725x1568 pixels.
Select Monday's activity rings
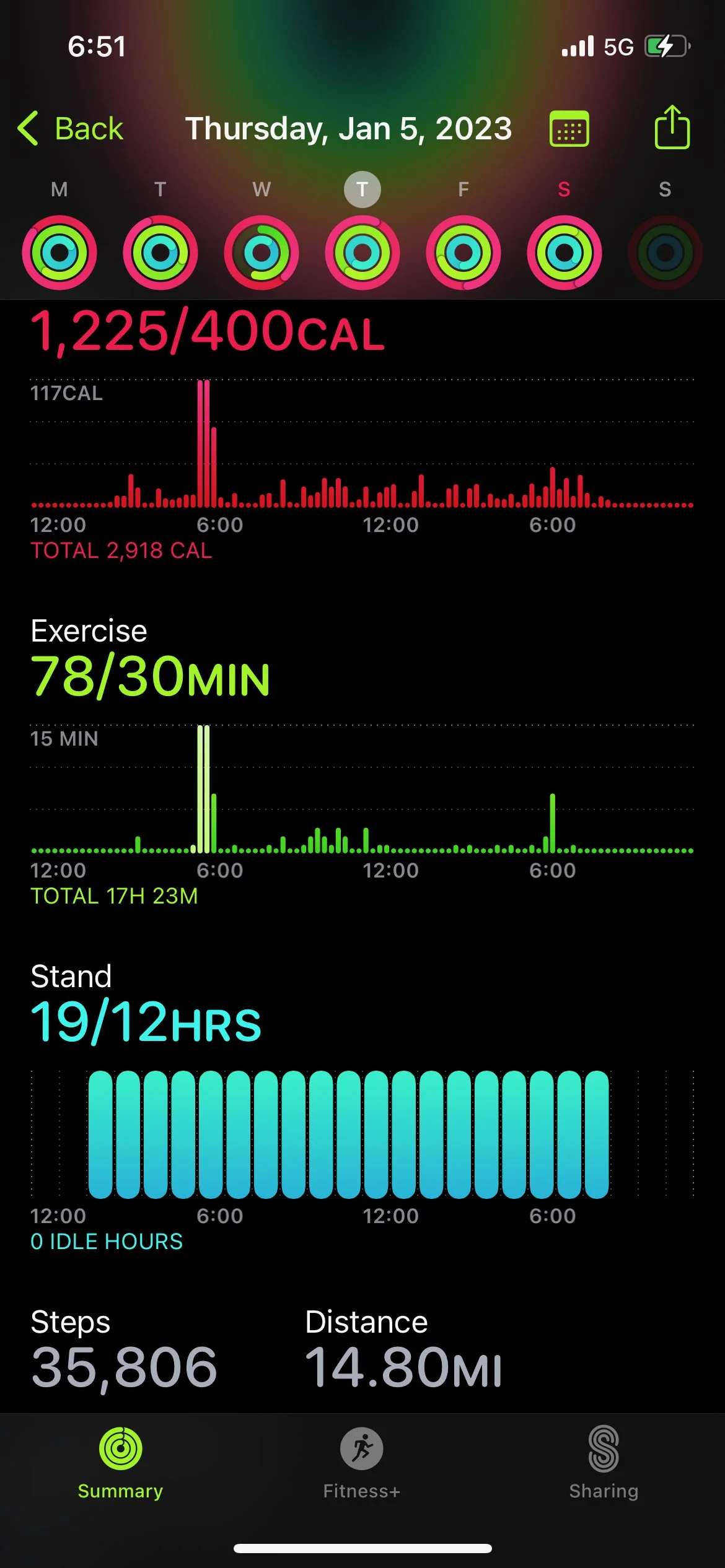point(59,253)
